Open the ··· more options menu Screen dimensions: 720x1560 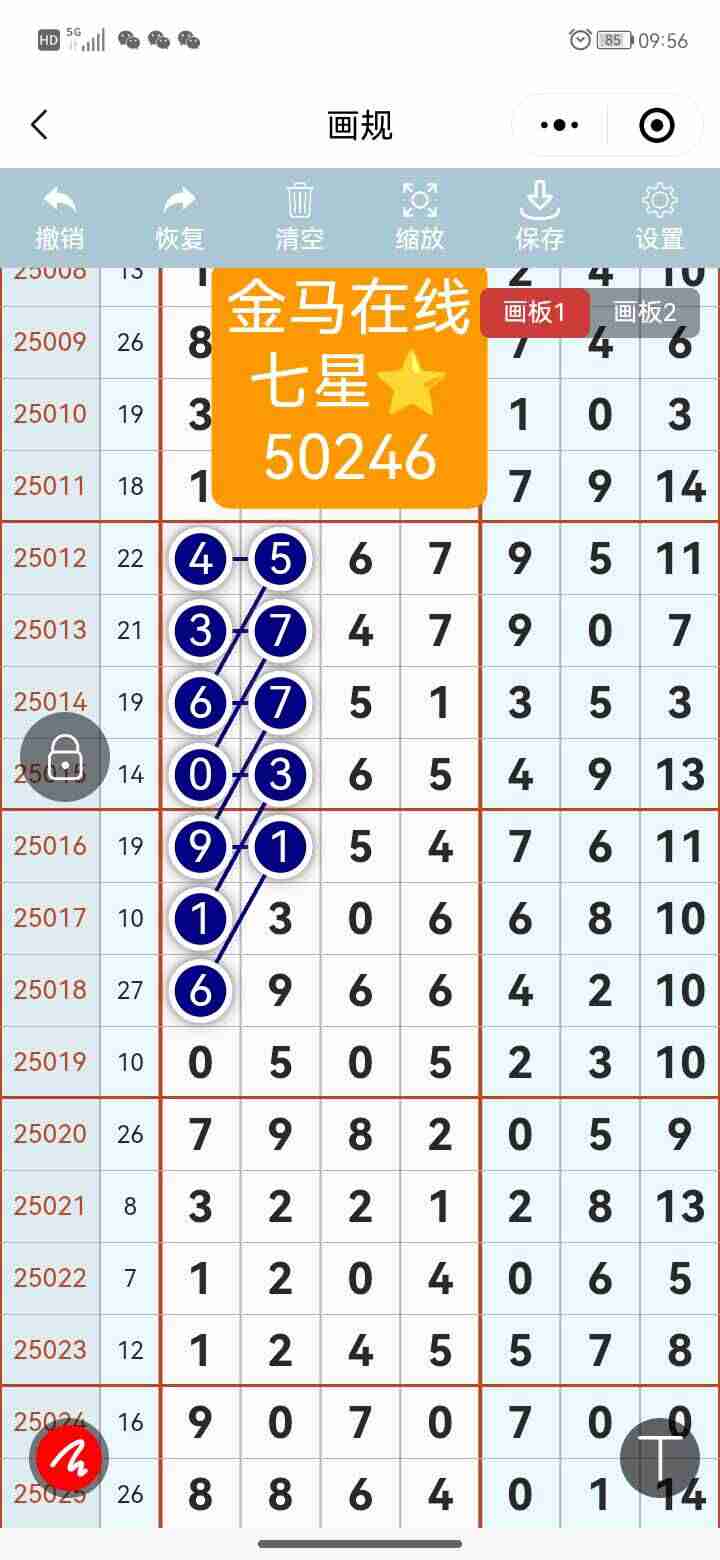(558, 125)
